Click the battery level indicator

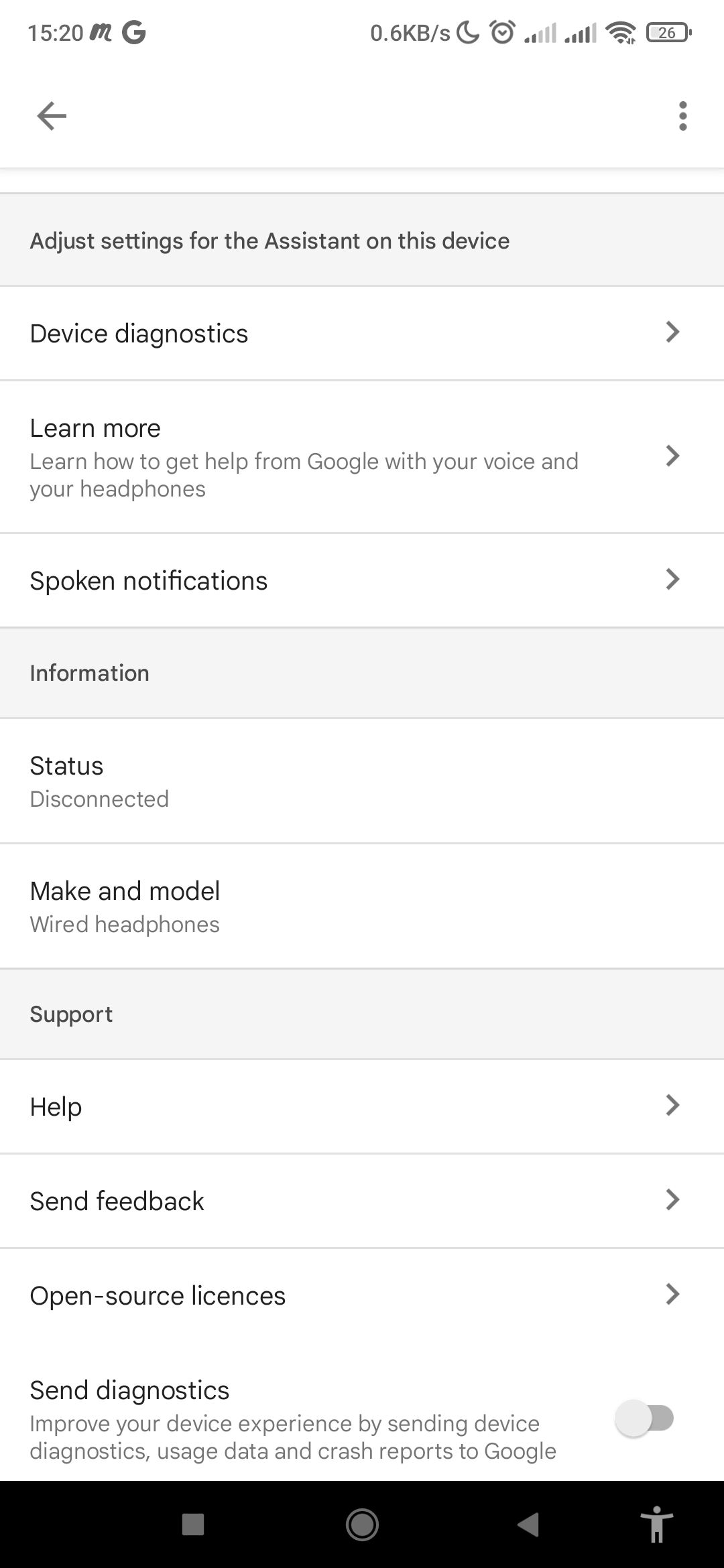668,31
